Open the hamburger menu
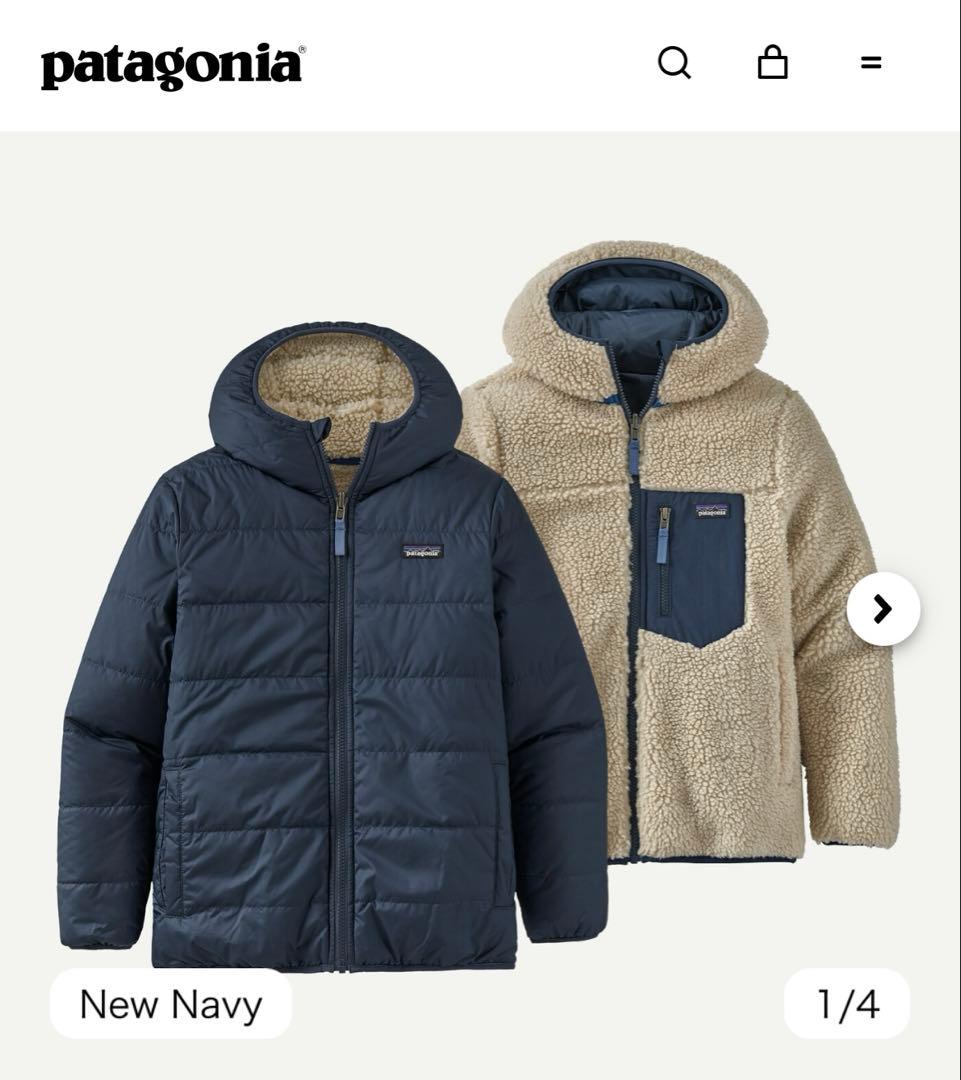The width and height of the screenshot is (961, 1080). click(x=871, y=63)
